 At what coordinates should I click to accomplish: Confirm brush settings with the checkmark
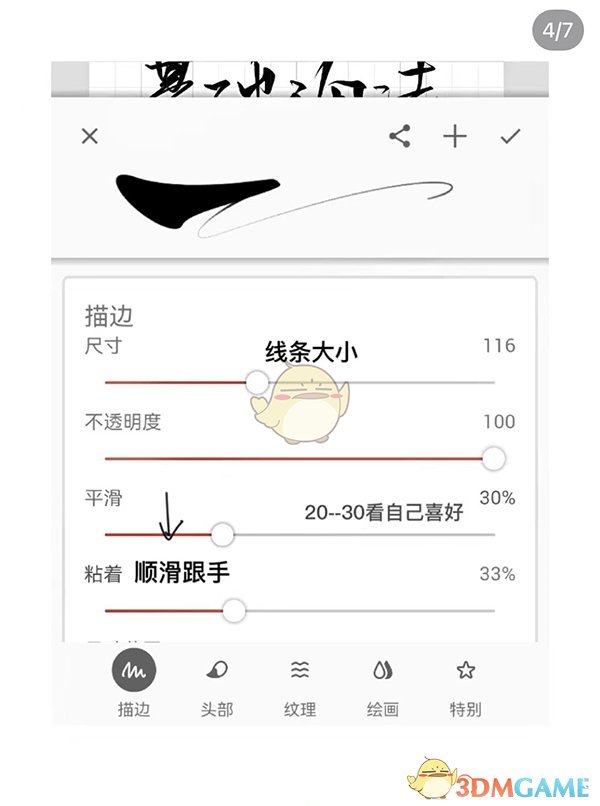coord(511,137)
